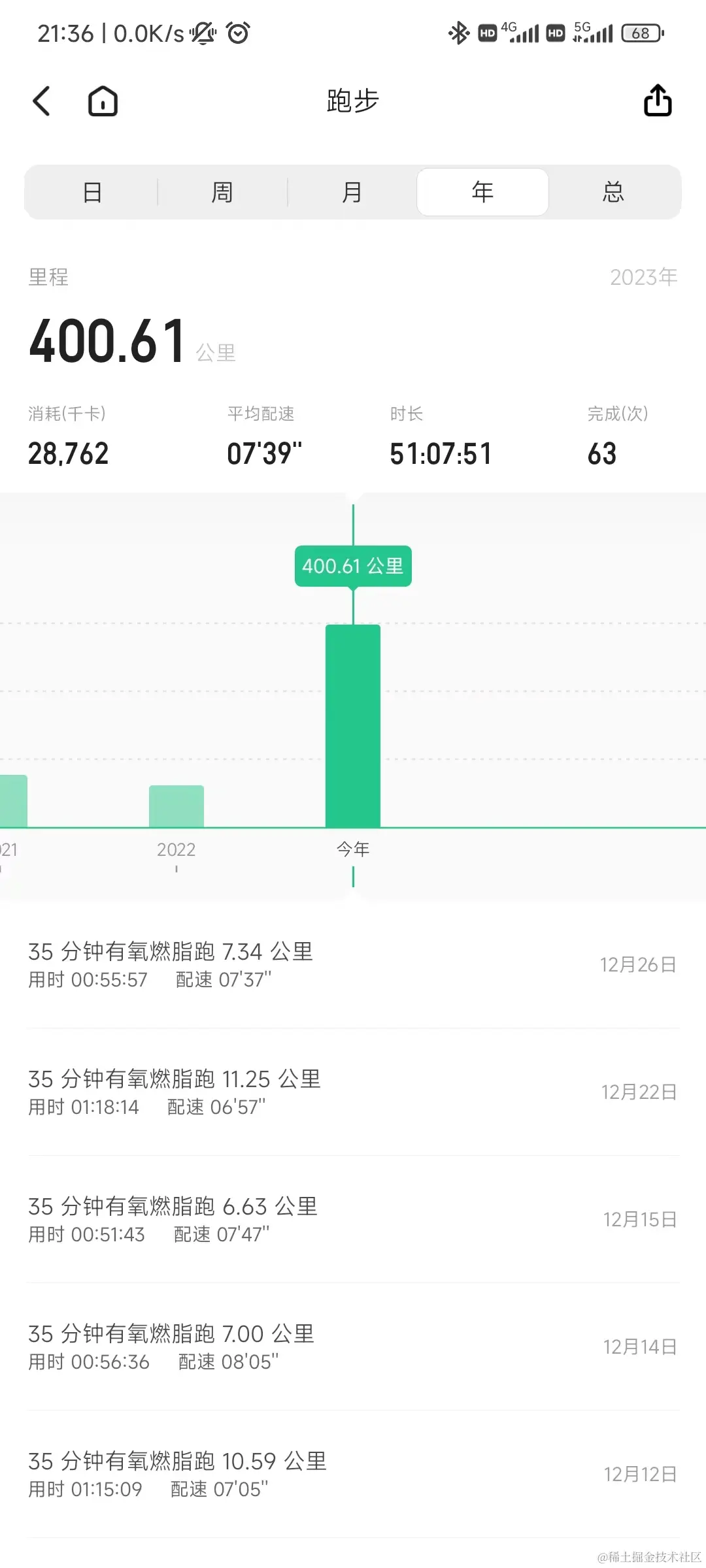Open the 11.25 公里 run from 12月22日

pyautogui.click(x=353, y=1092)
